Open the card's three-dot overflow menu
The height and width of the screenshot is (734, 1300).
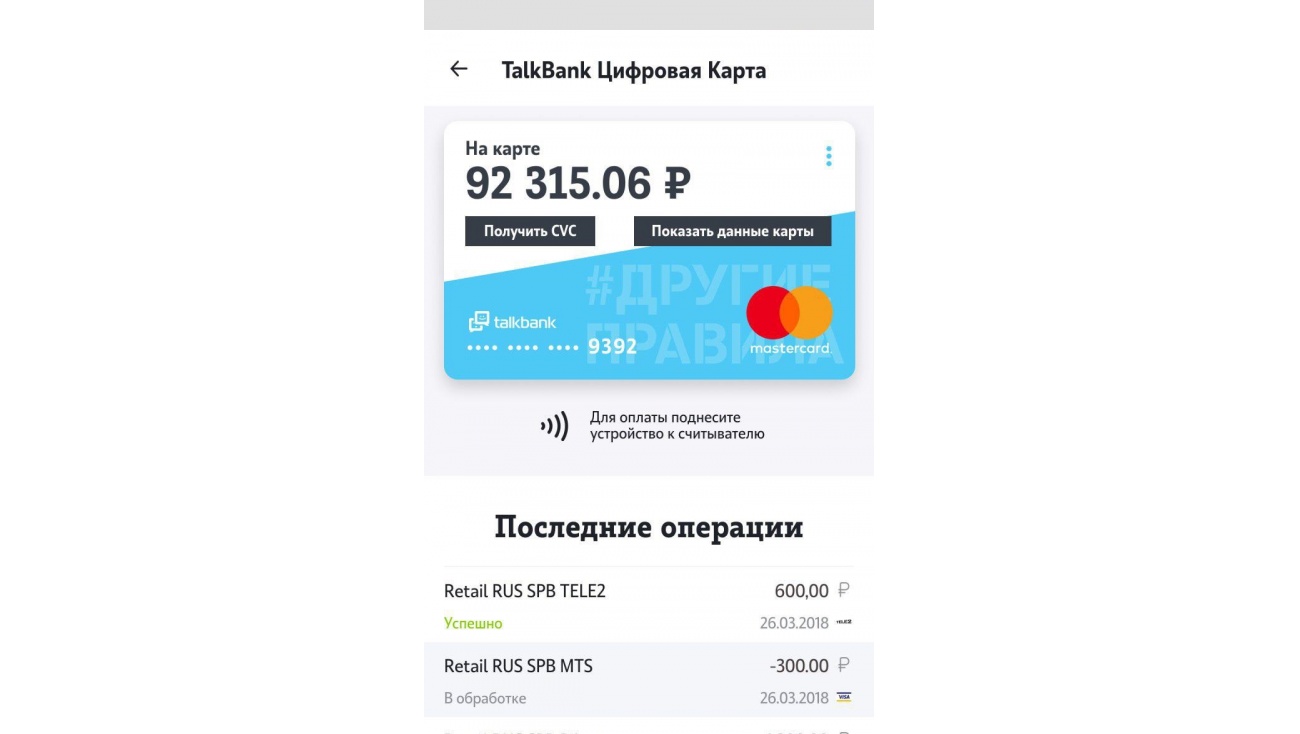coord(828,156)
